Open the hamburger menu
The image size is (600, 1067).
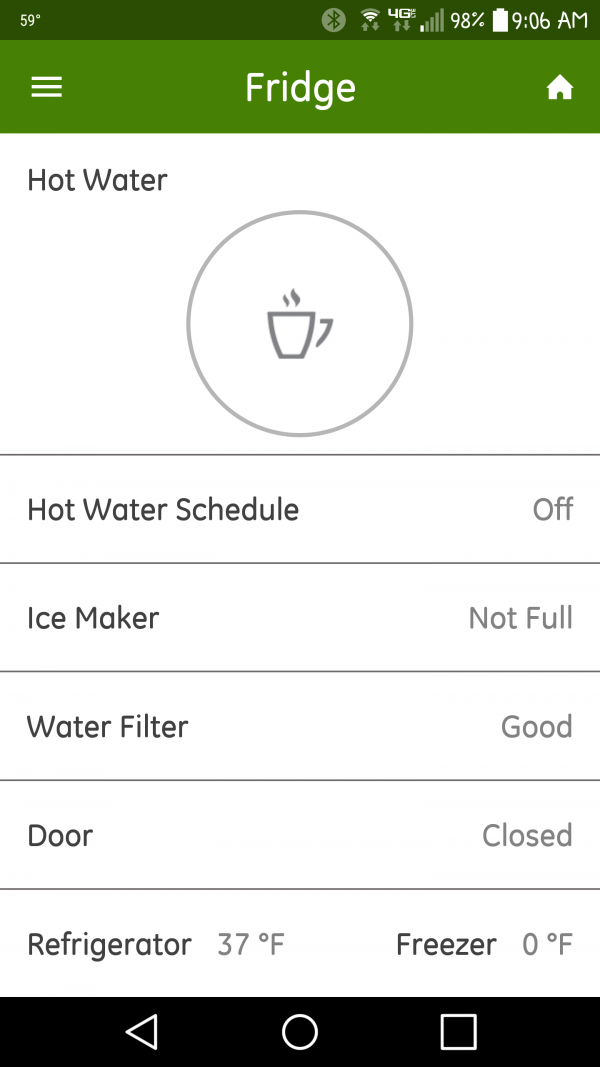click(46, 87)
